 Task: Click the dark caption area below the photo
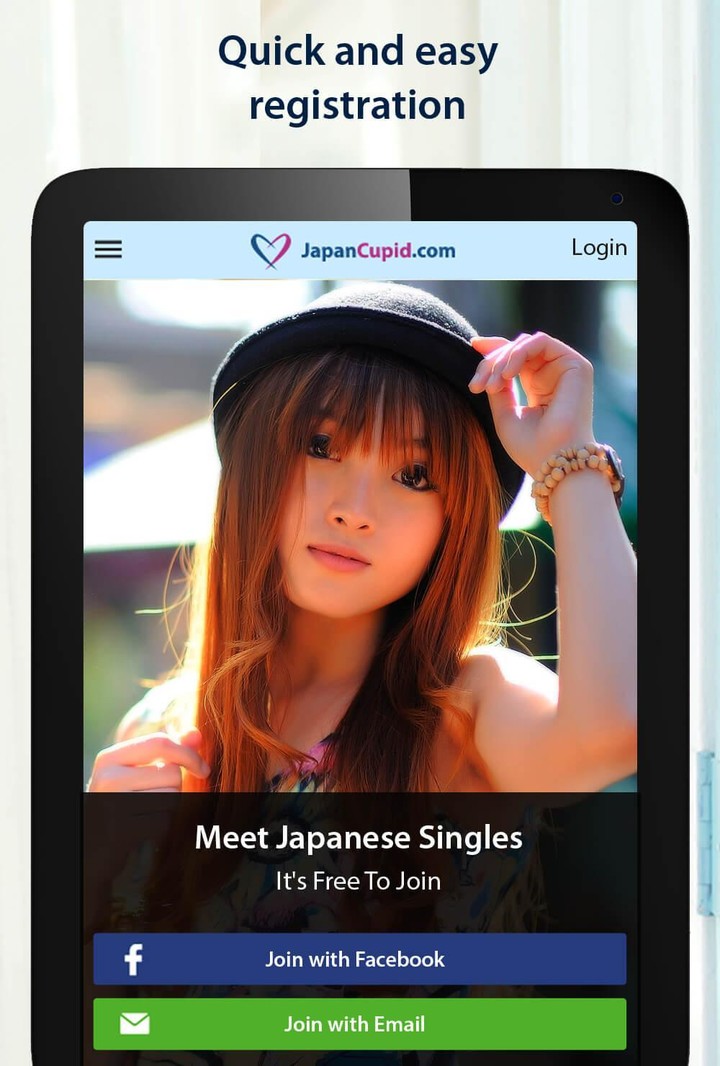tap(359, 860)
